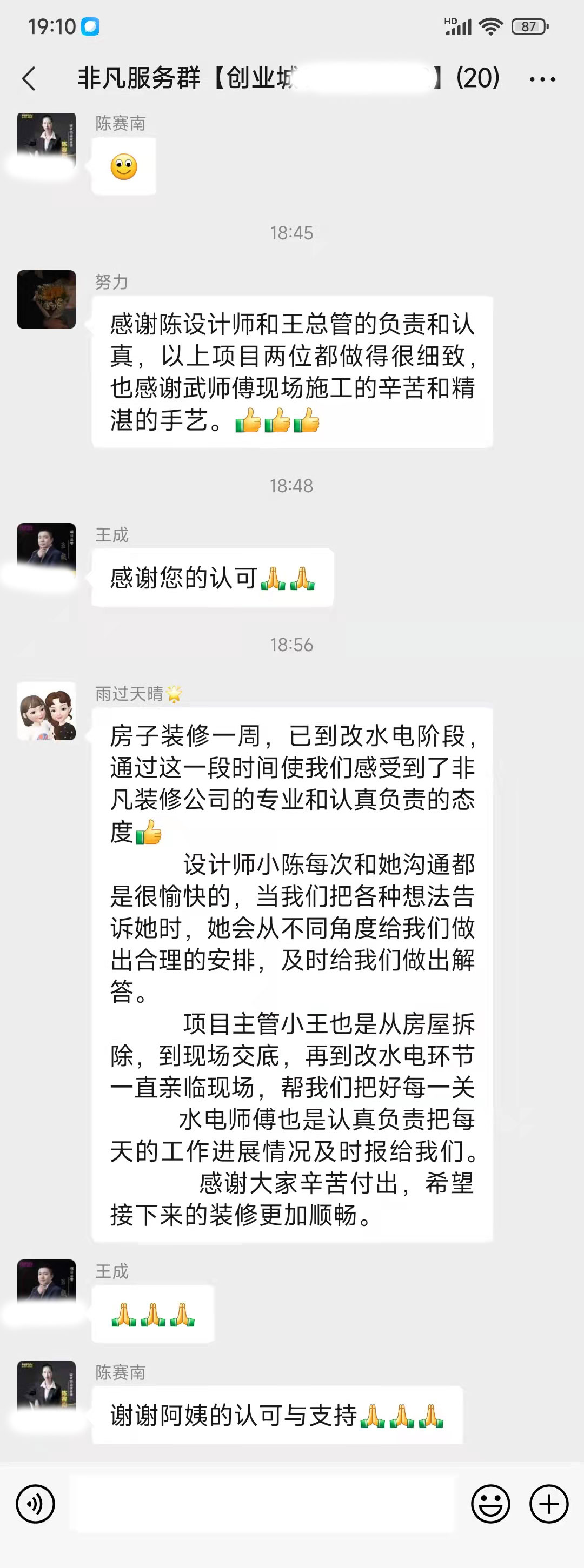Screen dimensions: 584x1568
Task: Open the group chat's three-dot menu
Action: (541, 79)
